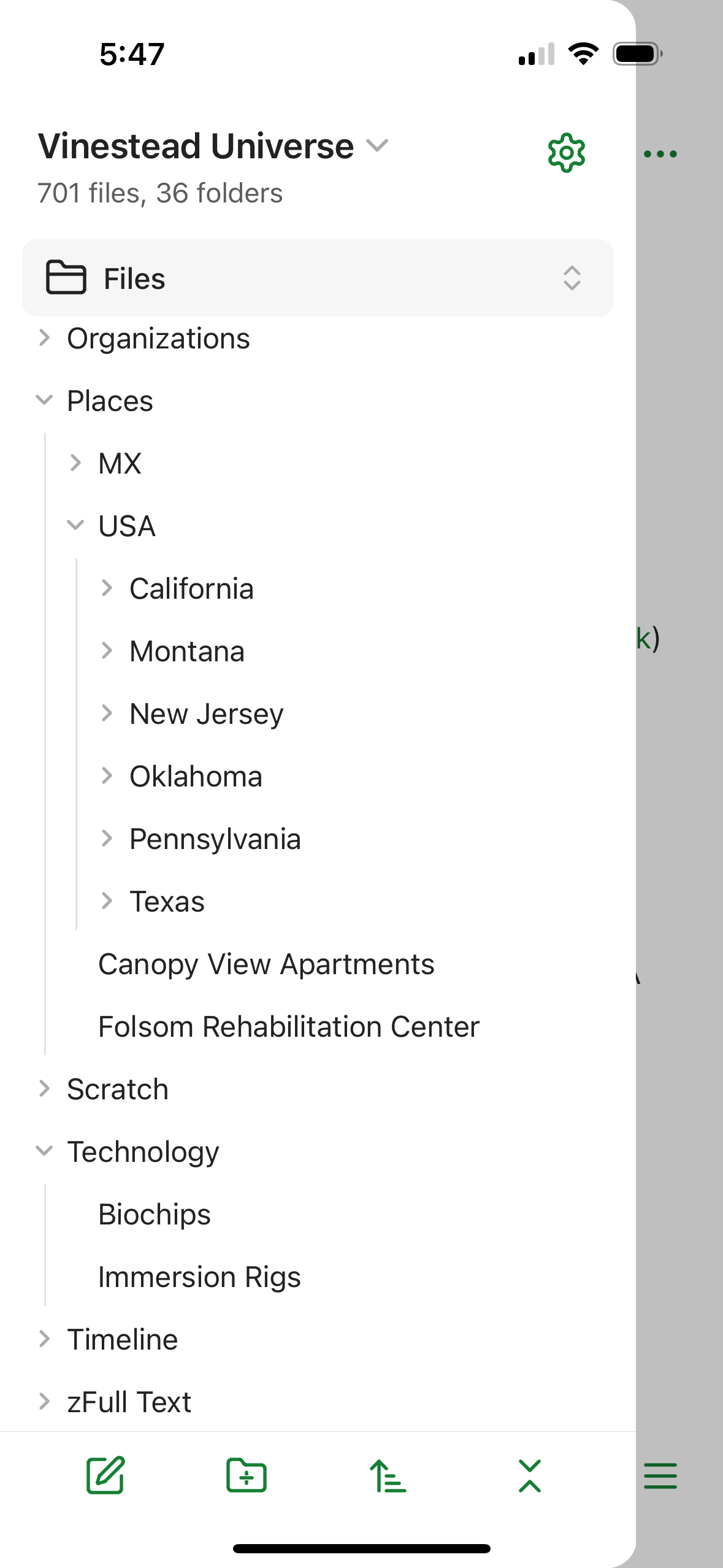The height and width of the screenshot is (1568, 723).
Task: Create a new note
Action: click(x=105, y=1475)
